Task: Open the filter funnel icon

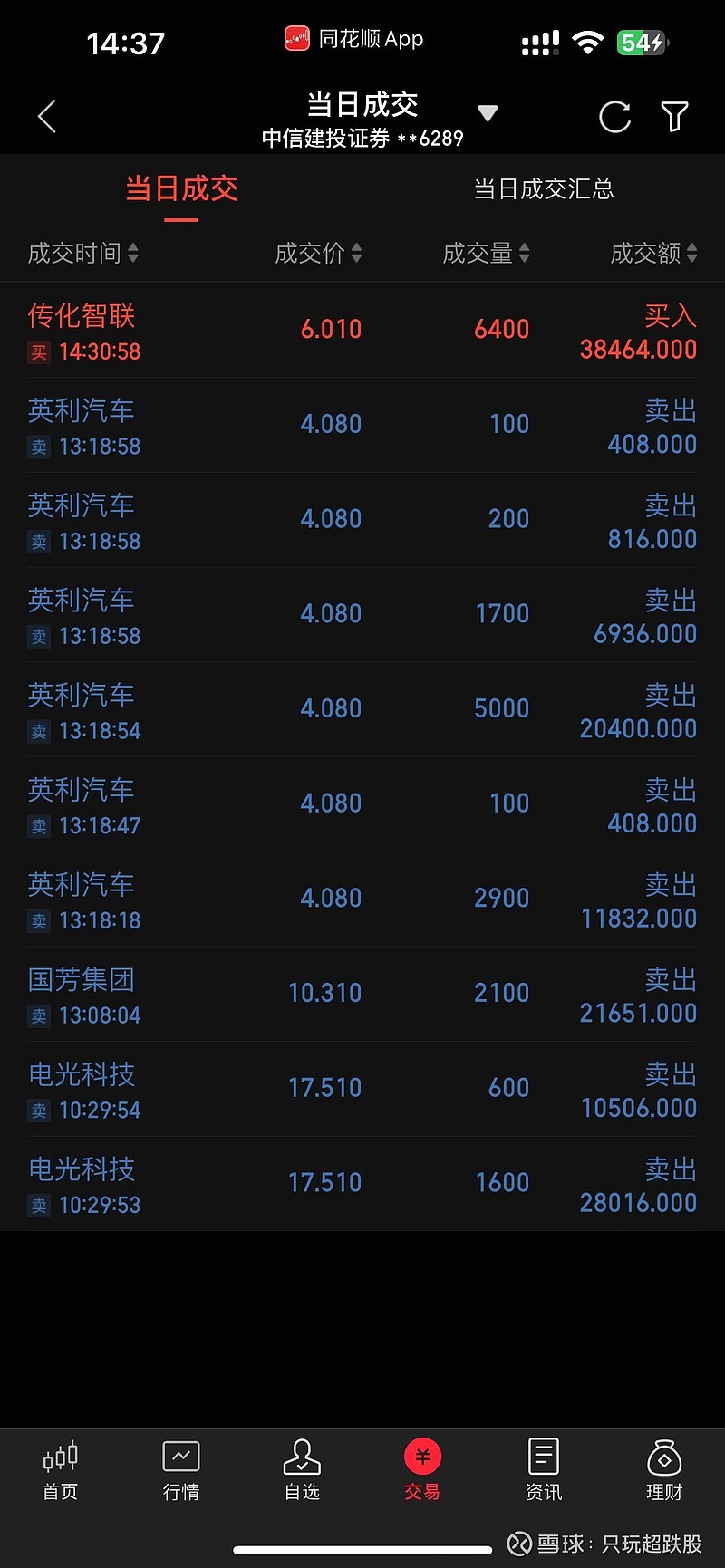Action: click(x=674, y=117)
